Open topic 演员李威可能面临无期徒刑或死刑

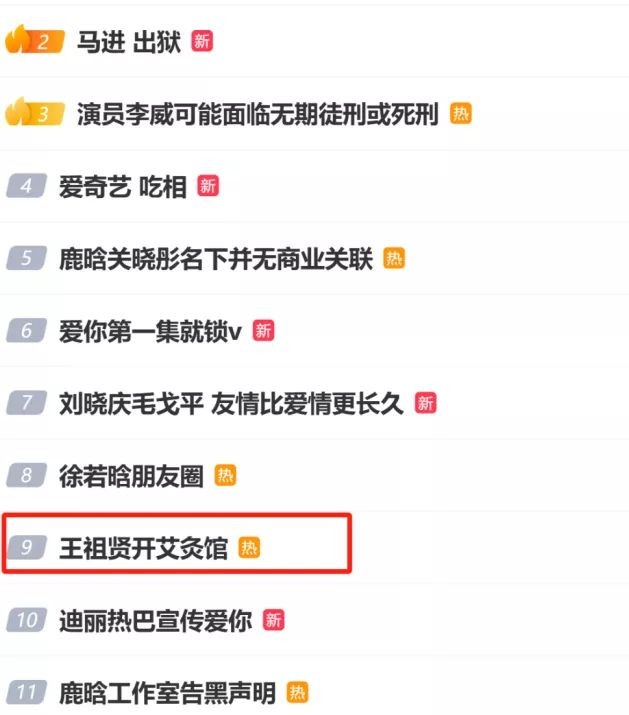pos(258,114)
